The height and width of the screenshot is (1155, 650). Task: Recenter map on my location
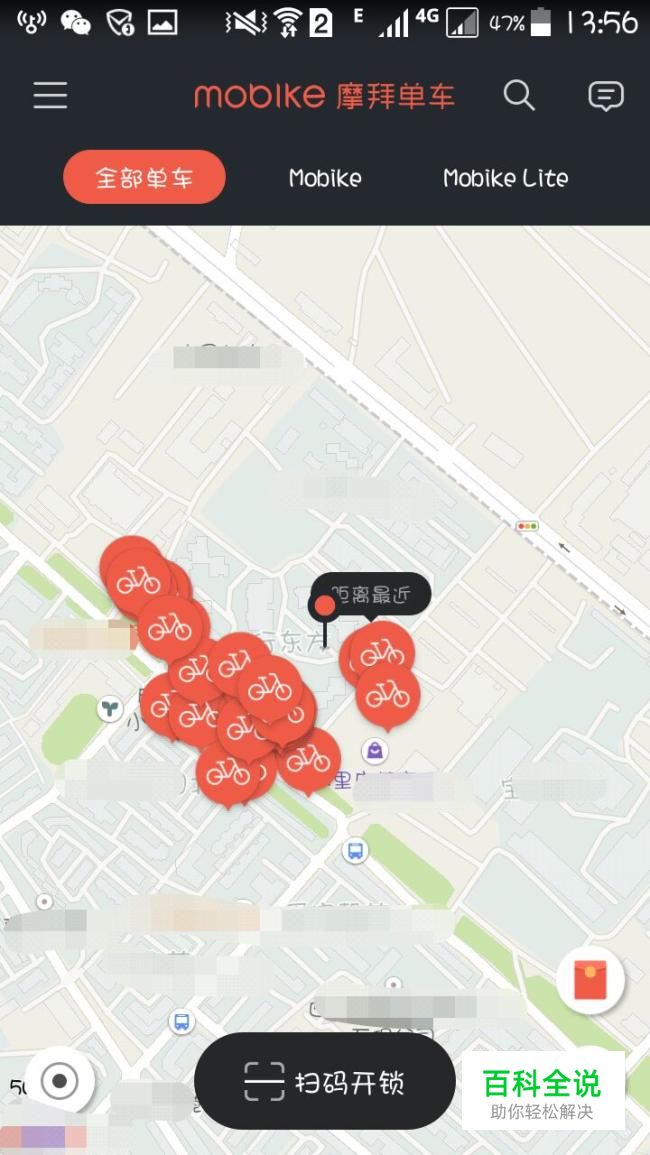pos(60,1081)
